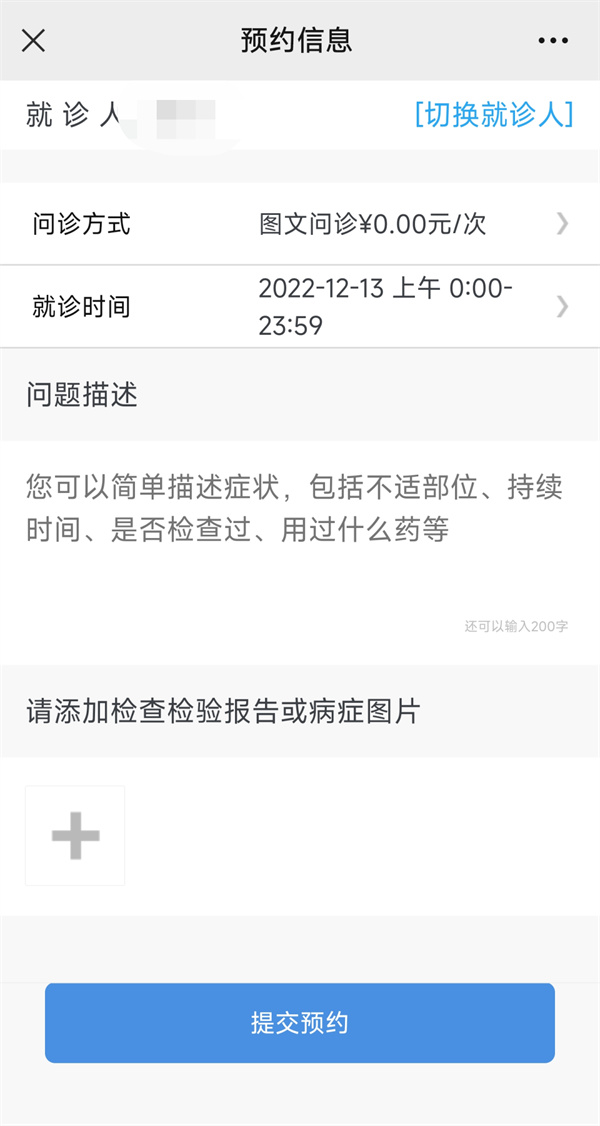Change the 就诊时间 appointment time
600x1126 pixels.
[300, 306]
